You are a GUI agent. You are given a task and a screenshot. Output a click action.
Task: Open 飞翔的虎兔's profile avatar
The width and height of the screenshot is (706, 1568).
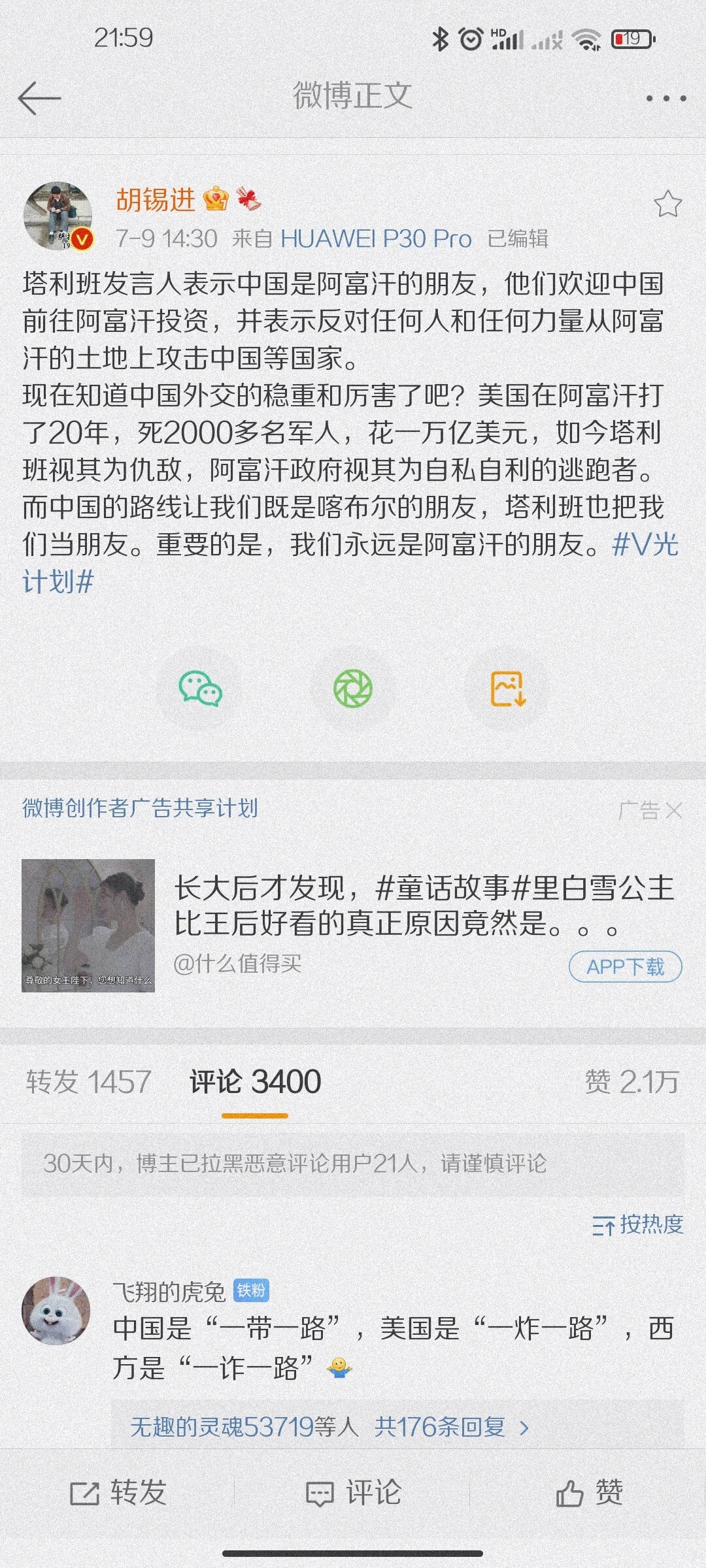pos(56,1311)
